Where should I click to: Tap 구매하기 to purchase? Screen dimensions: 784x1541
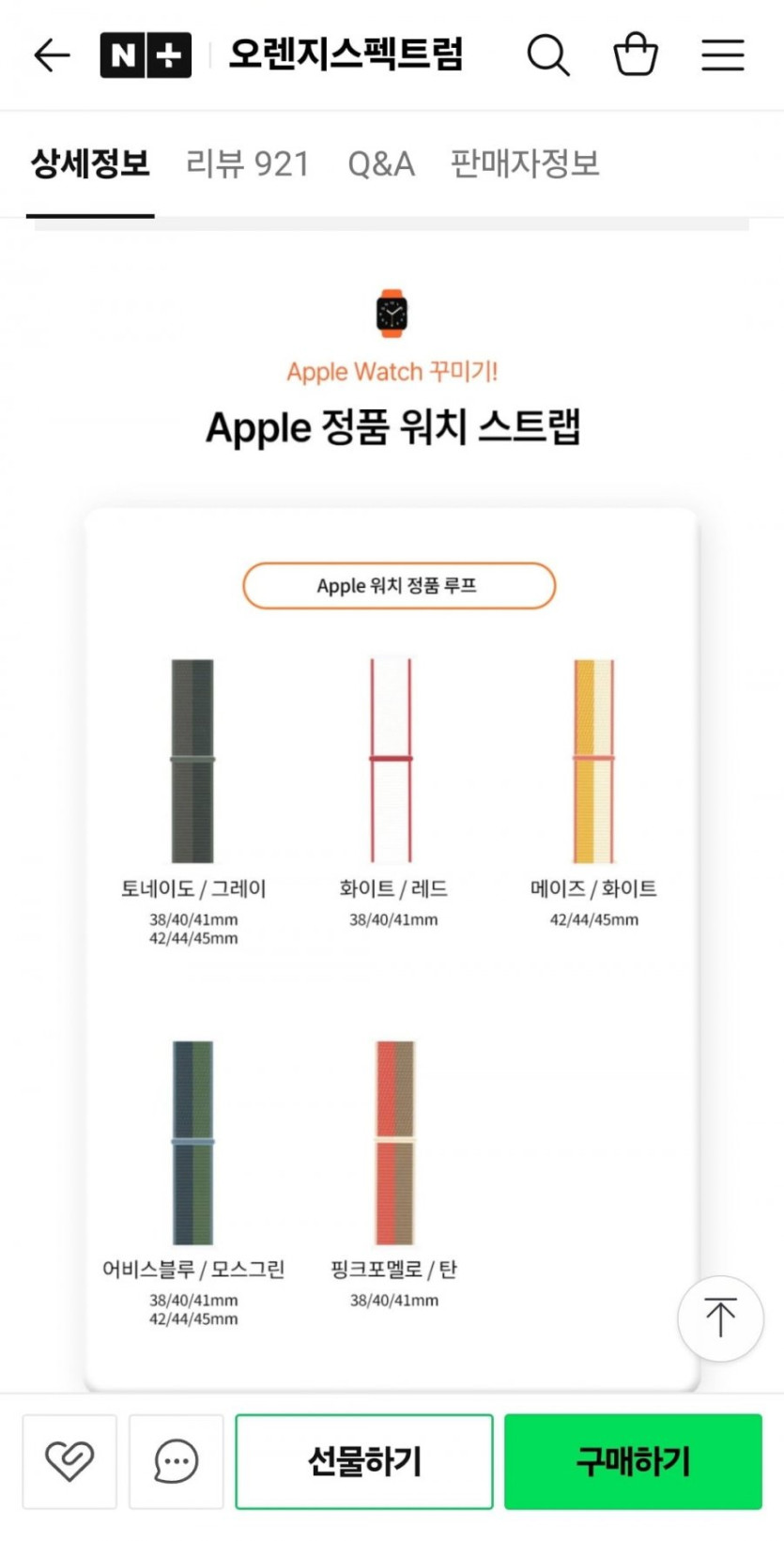[x=633, y=1461]
